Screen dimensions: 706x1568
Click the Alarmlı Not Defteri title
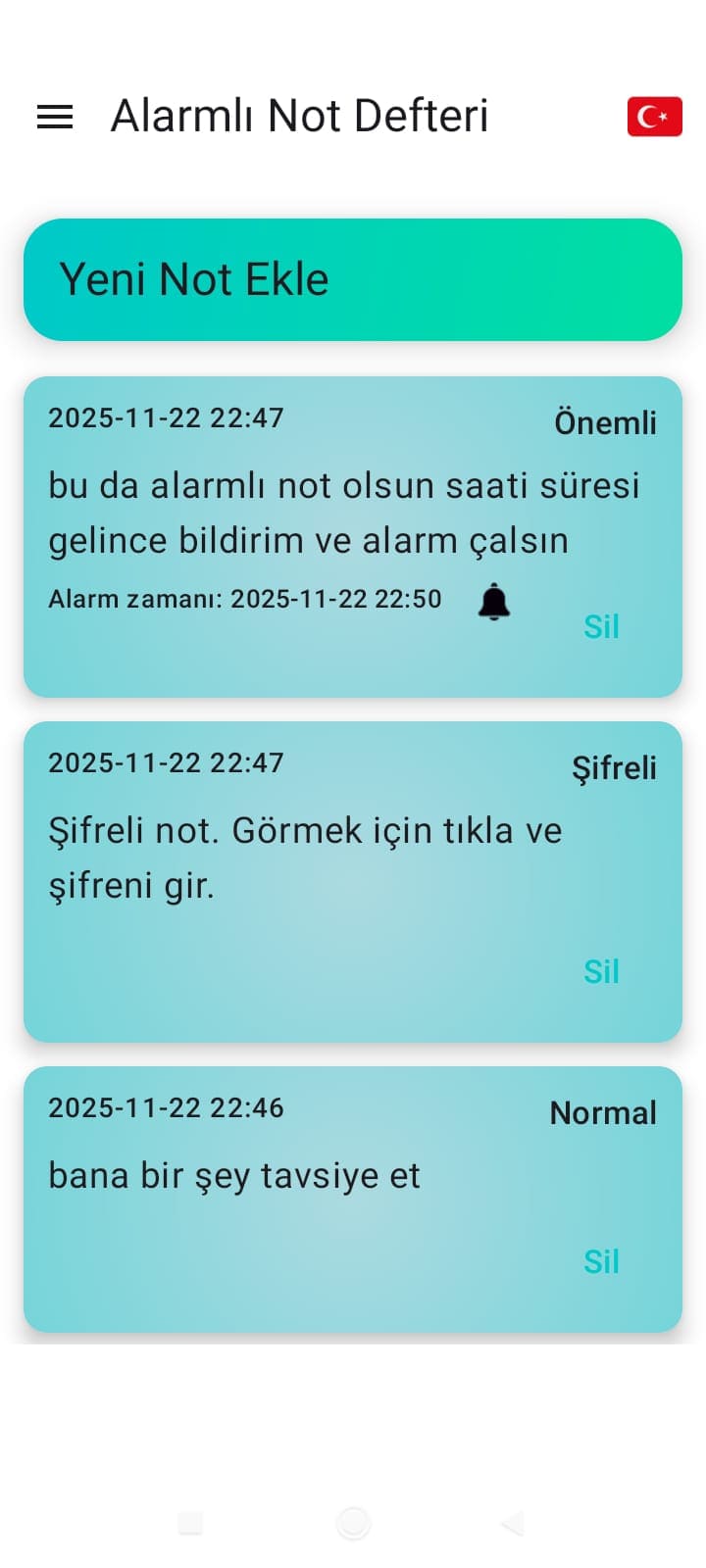(x=301, y=115)
